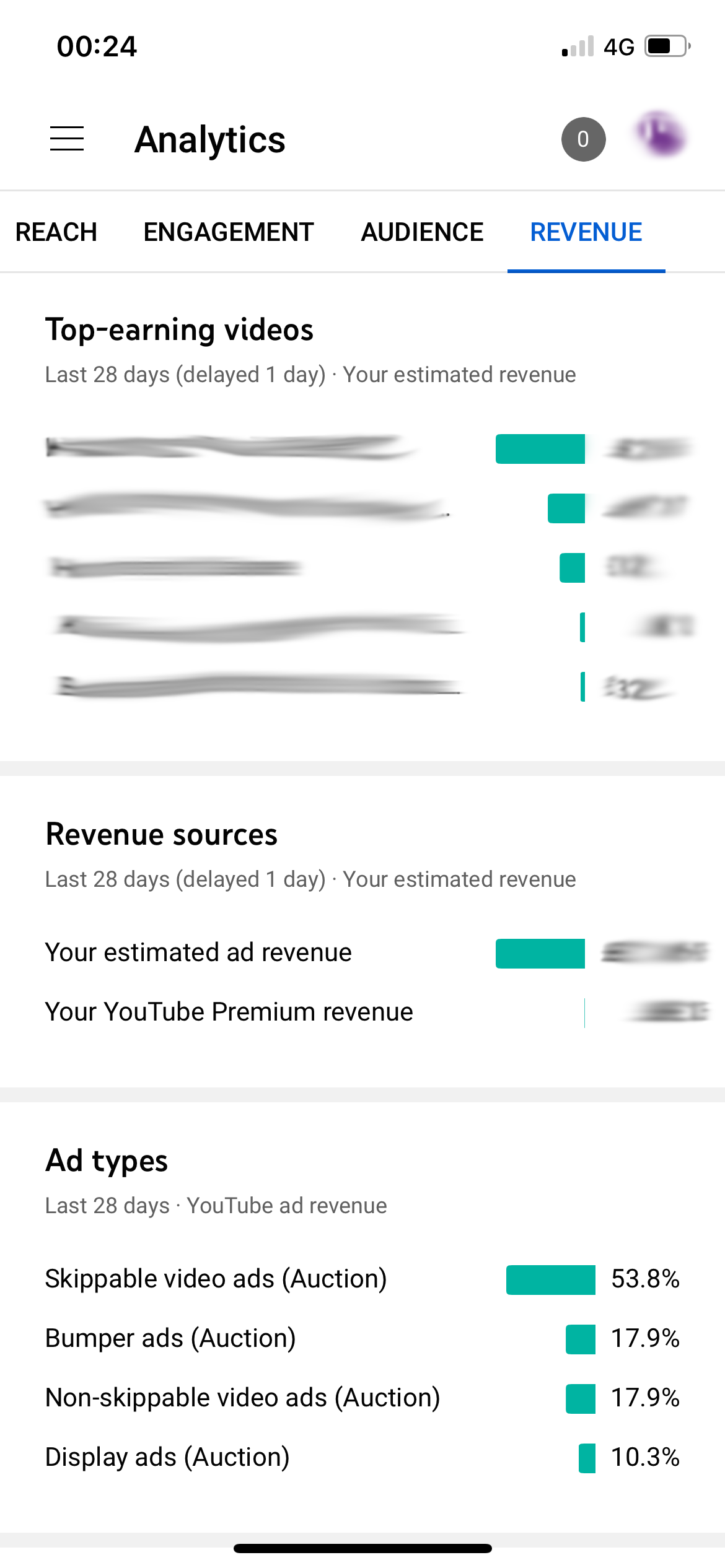Screen dimensions: 725x1568
Task: Select Non-skippable video ads (Auction) row
Action: coord(243,1397)
